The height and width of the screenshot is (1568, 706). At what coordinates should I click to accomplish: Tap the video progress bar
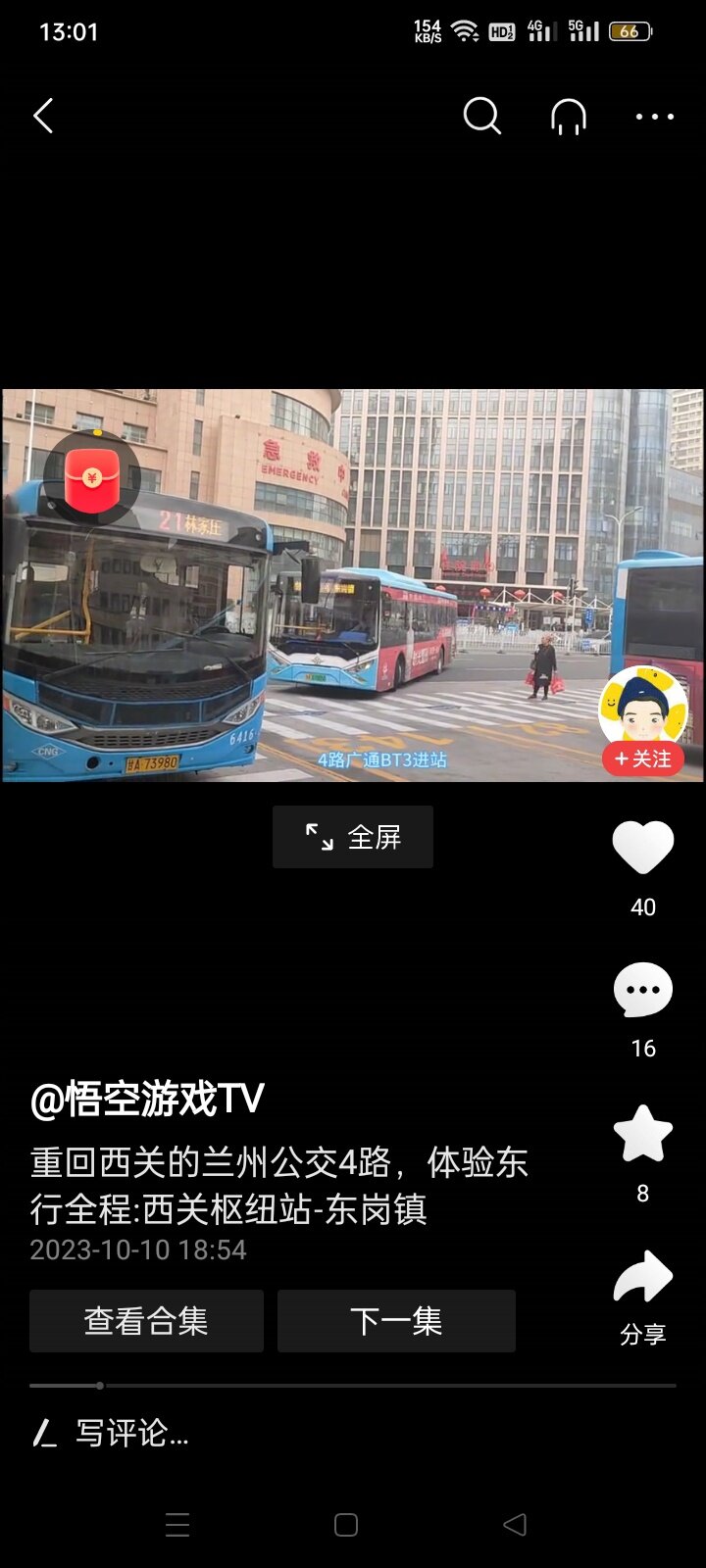(353, 1386)
